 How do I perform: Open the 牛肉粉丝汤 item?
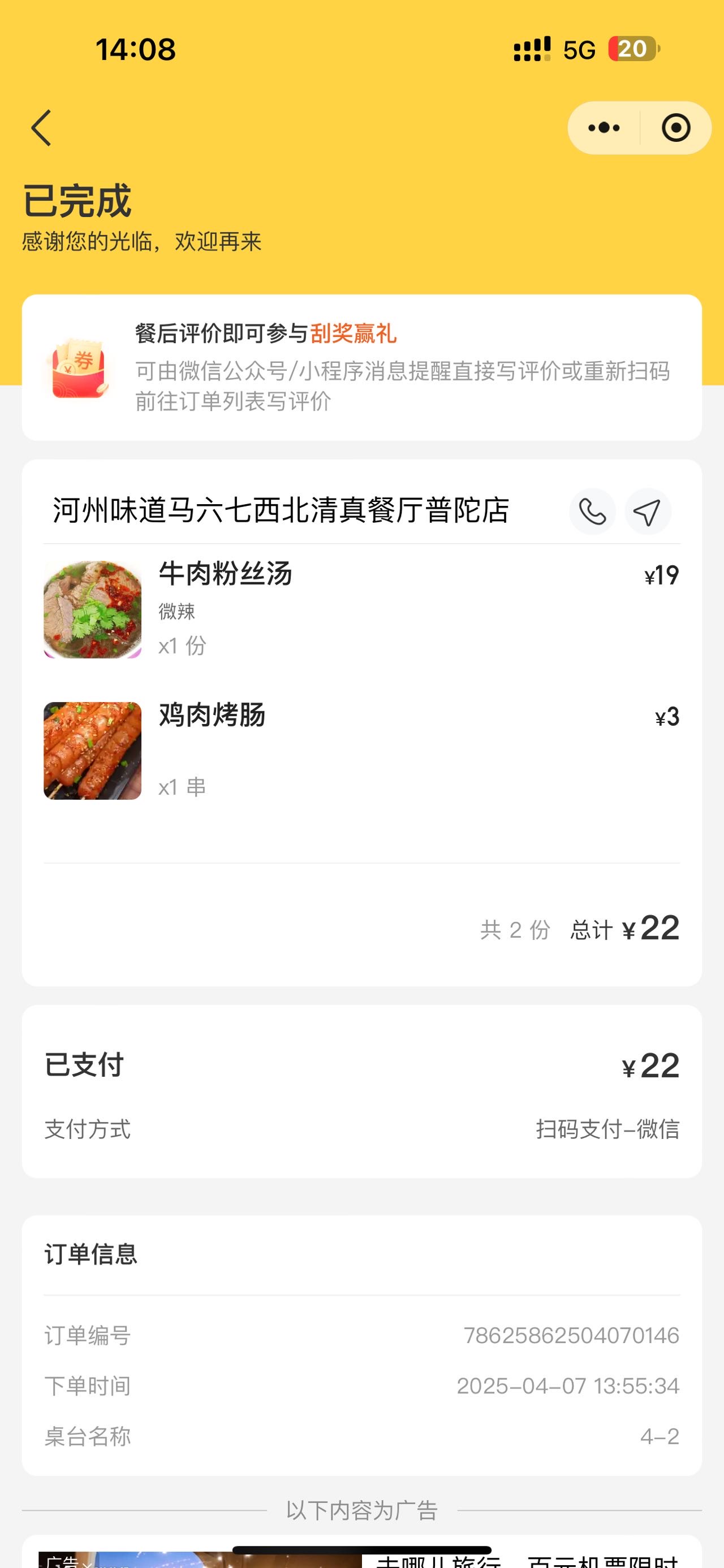[361, 609]
